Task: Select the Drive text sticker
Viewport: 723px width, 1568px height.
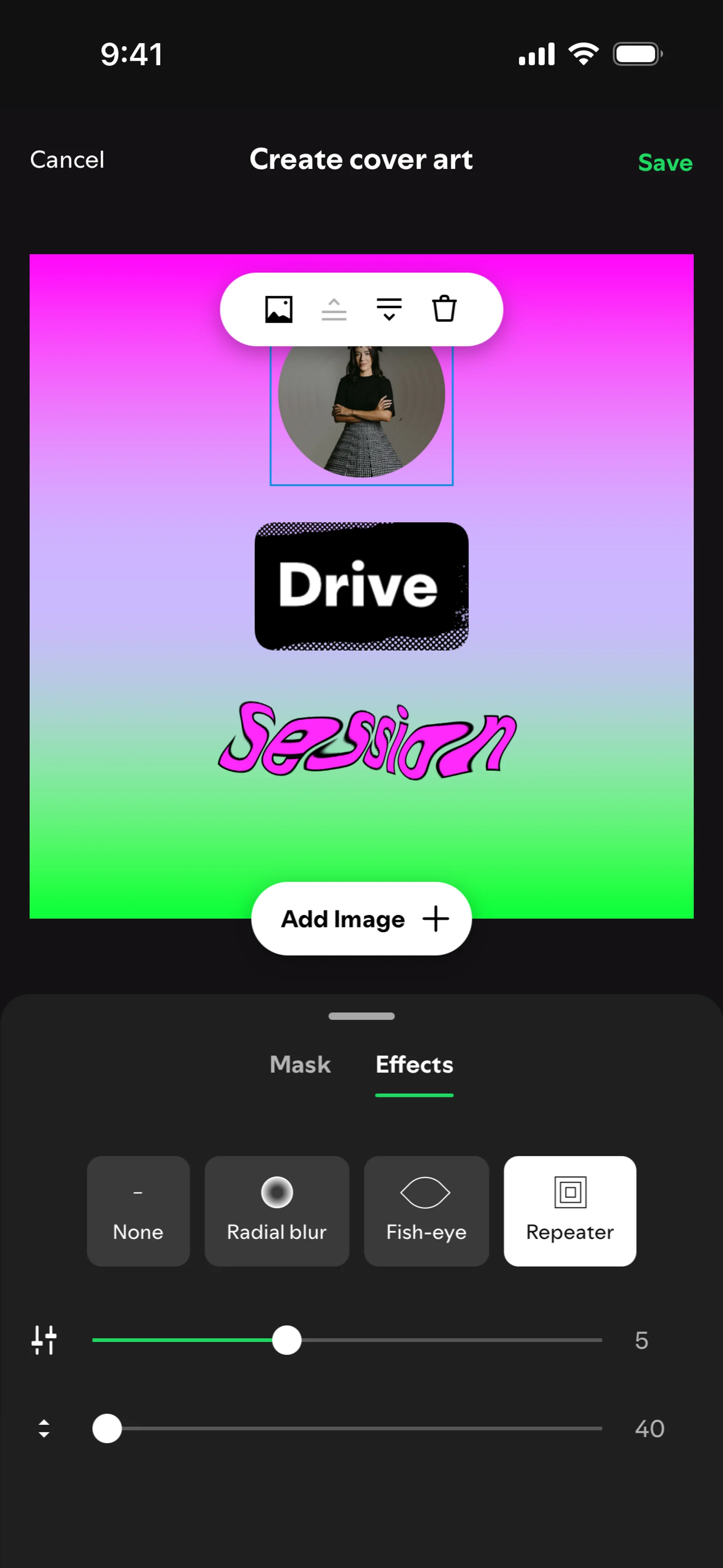Action: tap(361, 585)
